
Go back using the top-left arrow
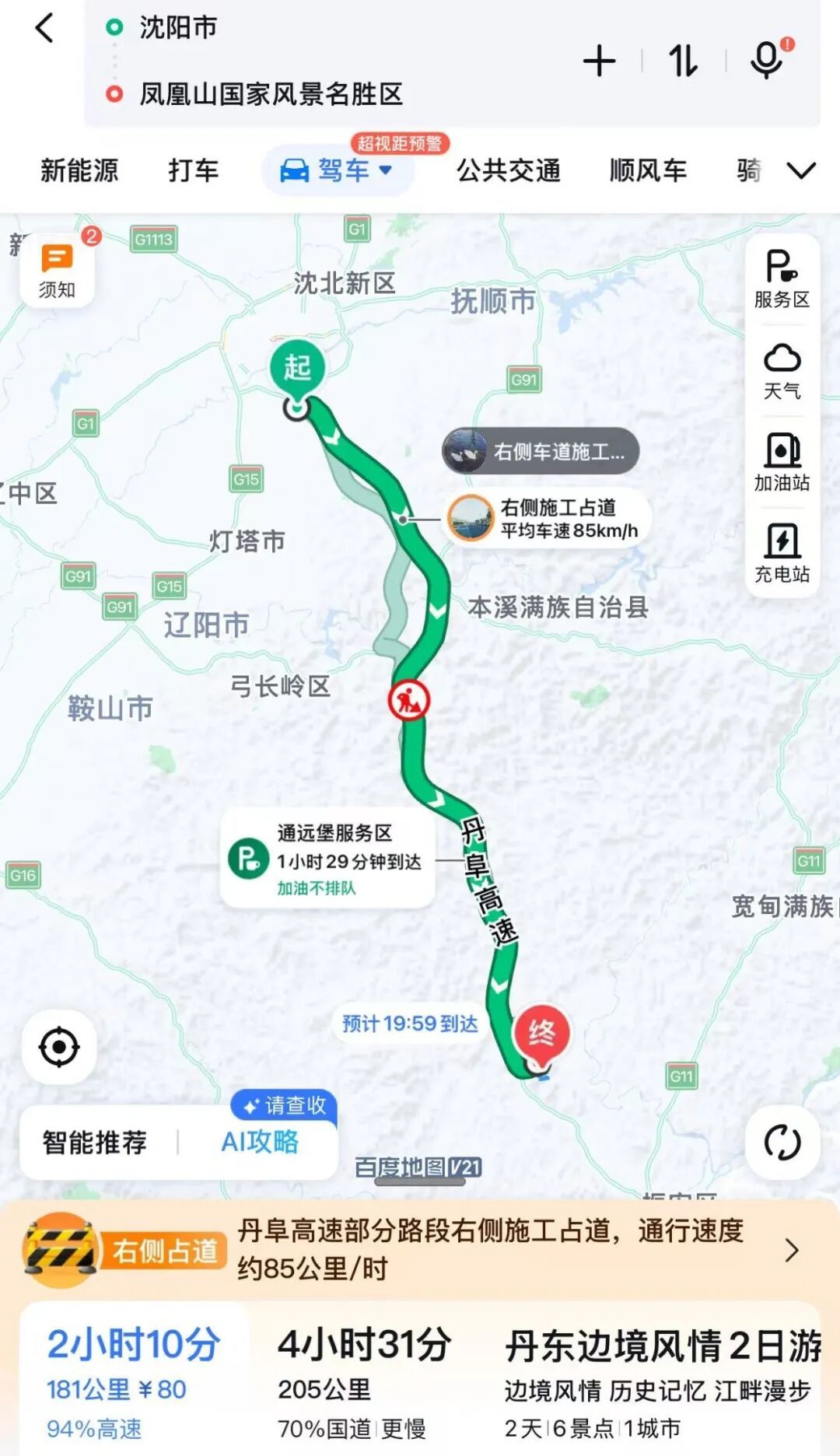pyautogui.click(x=45, y=29)
